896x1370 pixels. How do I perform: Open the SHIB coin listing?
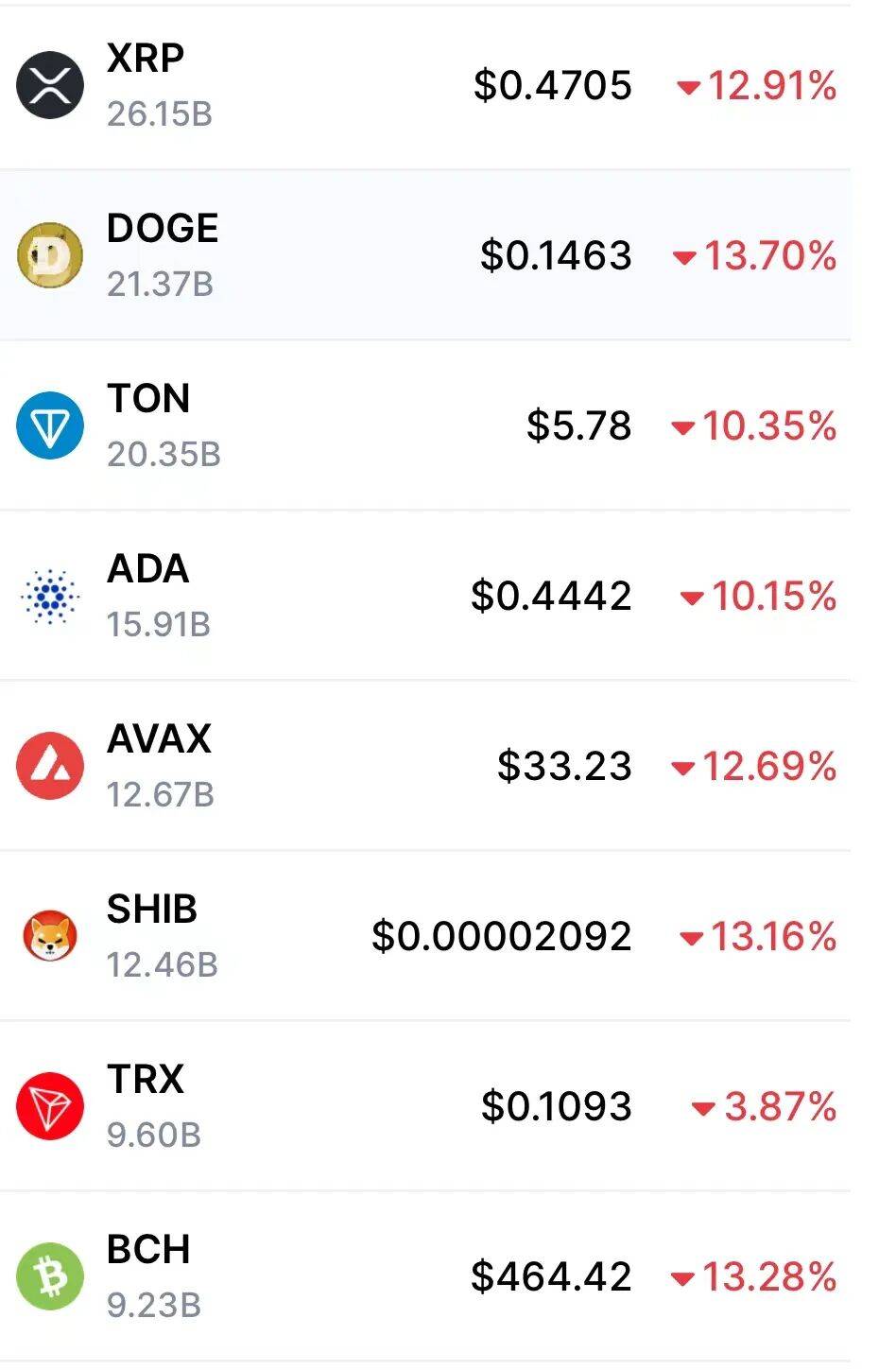click(151, 910)
